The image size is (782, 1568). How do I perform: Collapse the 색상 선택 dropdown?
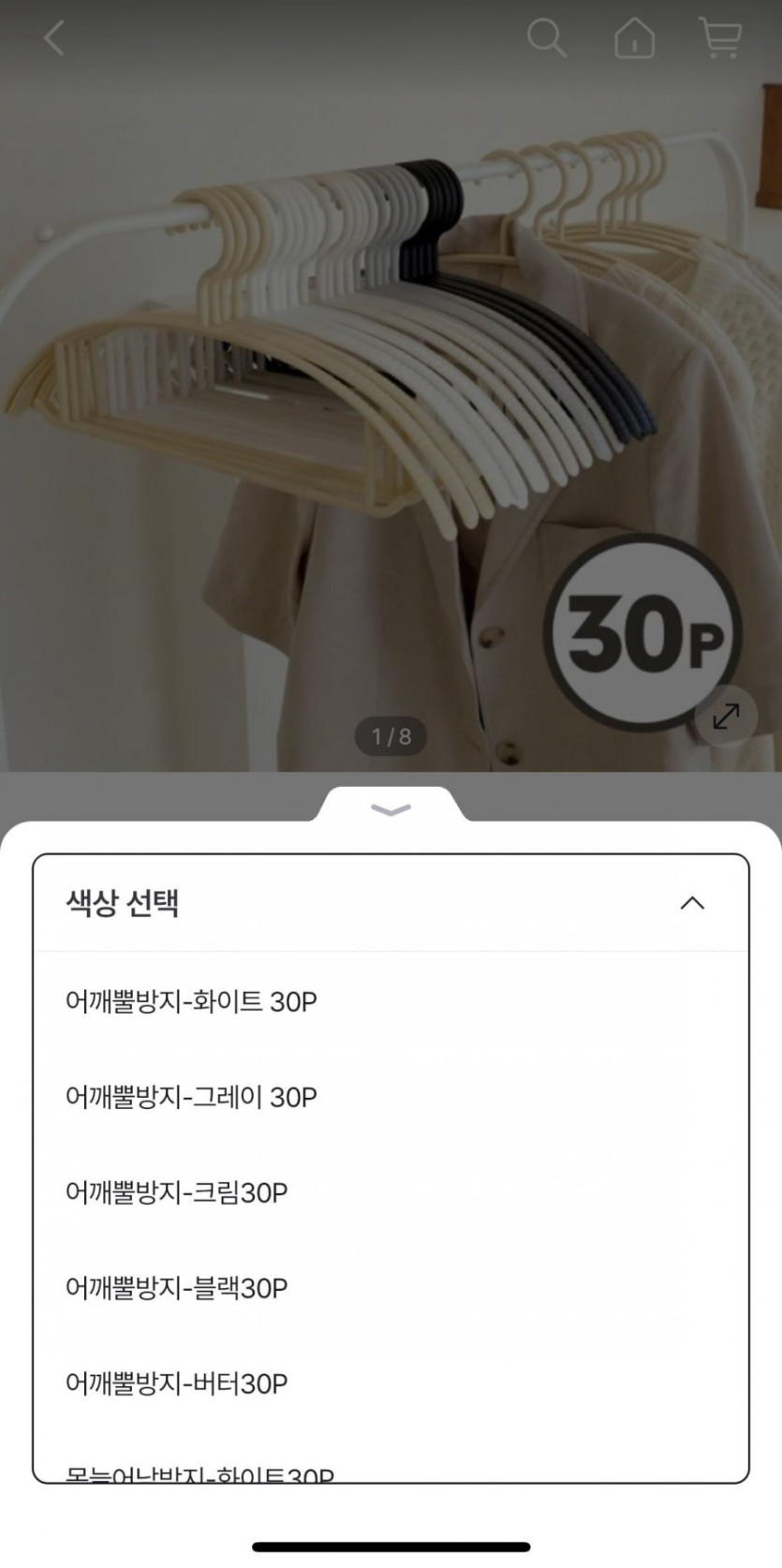coord(692,903)
